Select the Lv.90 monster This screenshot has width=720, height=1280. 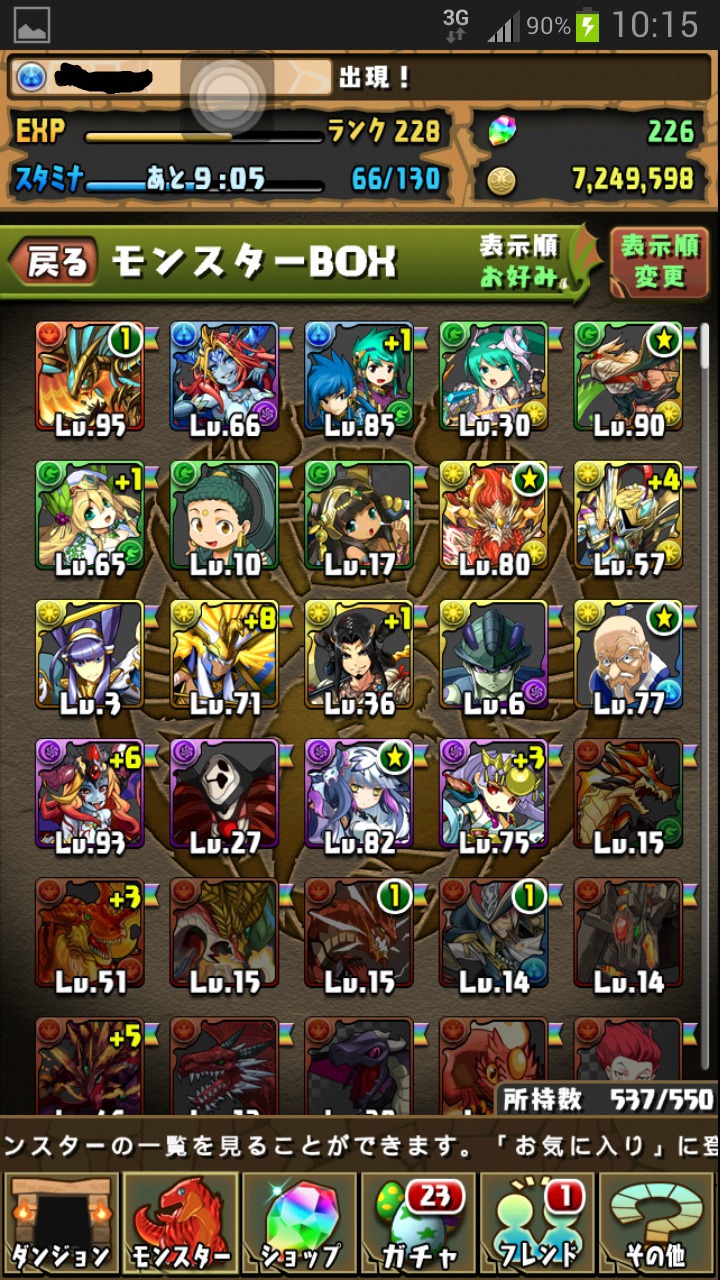629,380
